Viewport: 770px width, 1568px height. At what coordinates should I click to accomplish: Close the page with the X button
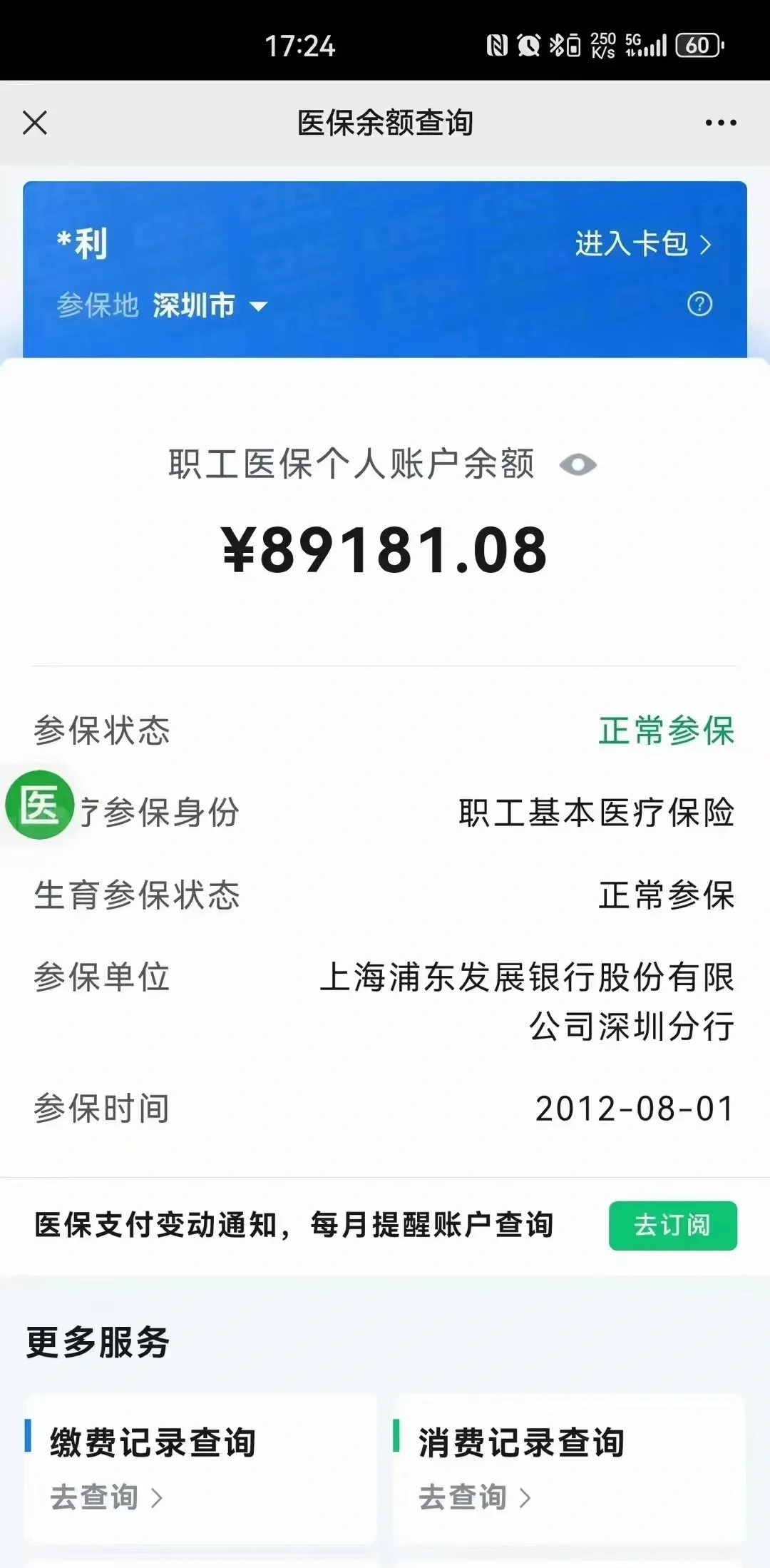point(34,122)
